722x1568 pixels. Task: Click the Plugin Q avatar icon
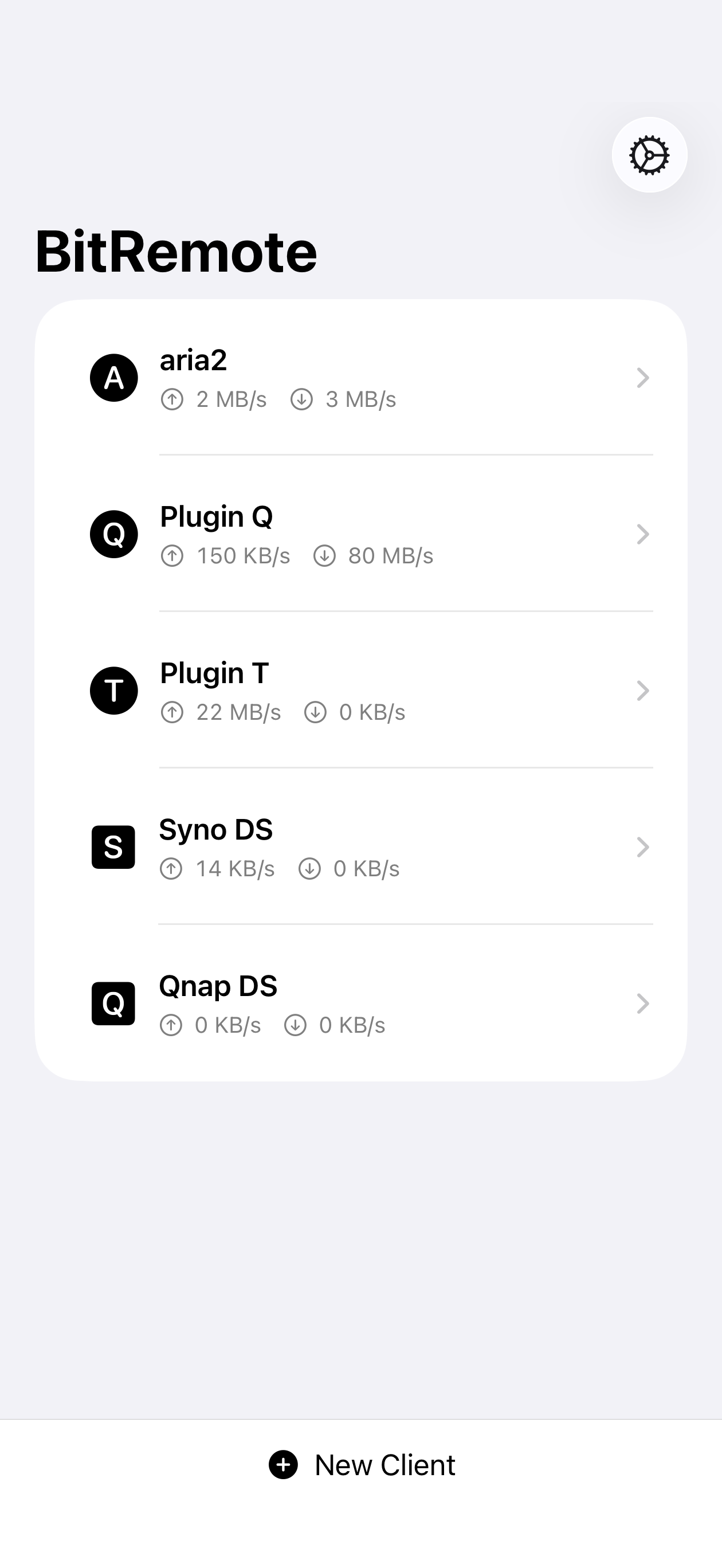(x=113, y=534)
